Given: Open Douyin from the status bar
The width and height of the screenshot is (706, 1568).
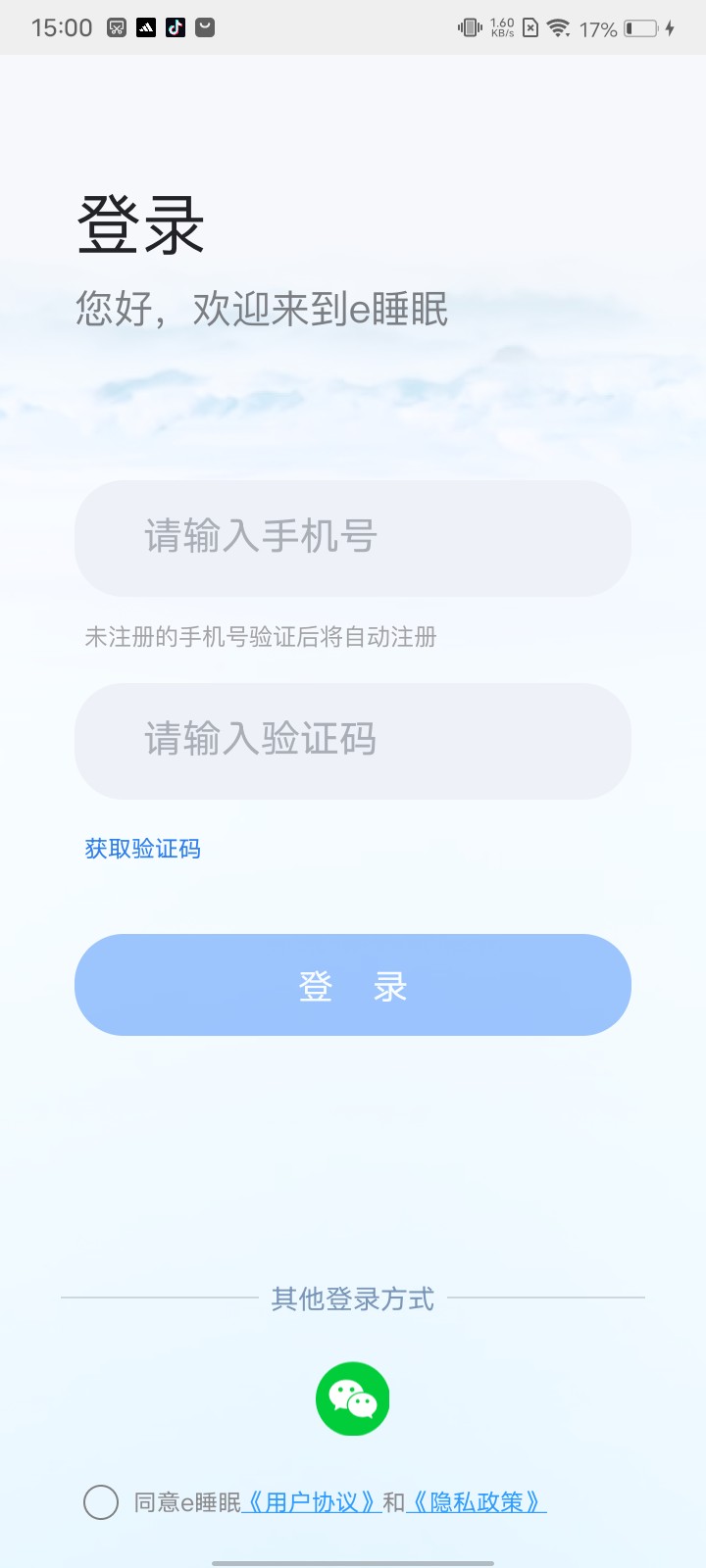Looking at the screenshot, I should [x=175, y=27].
